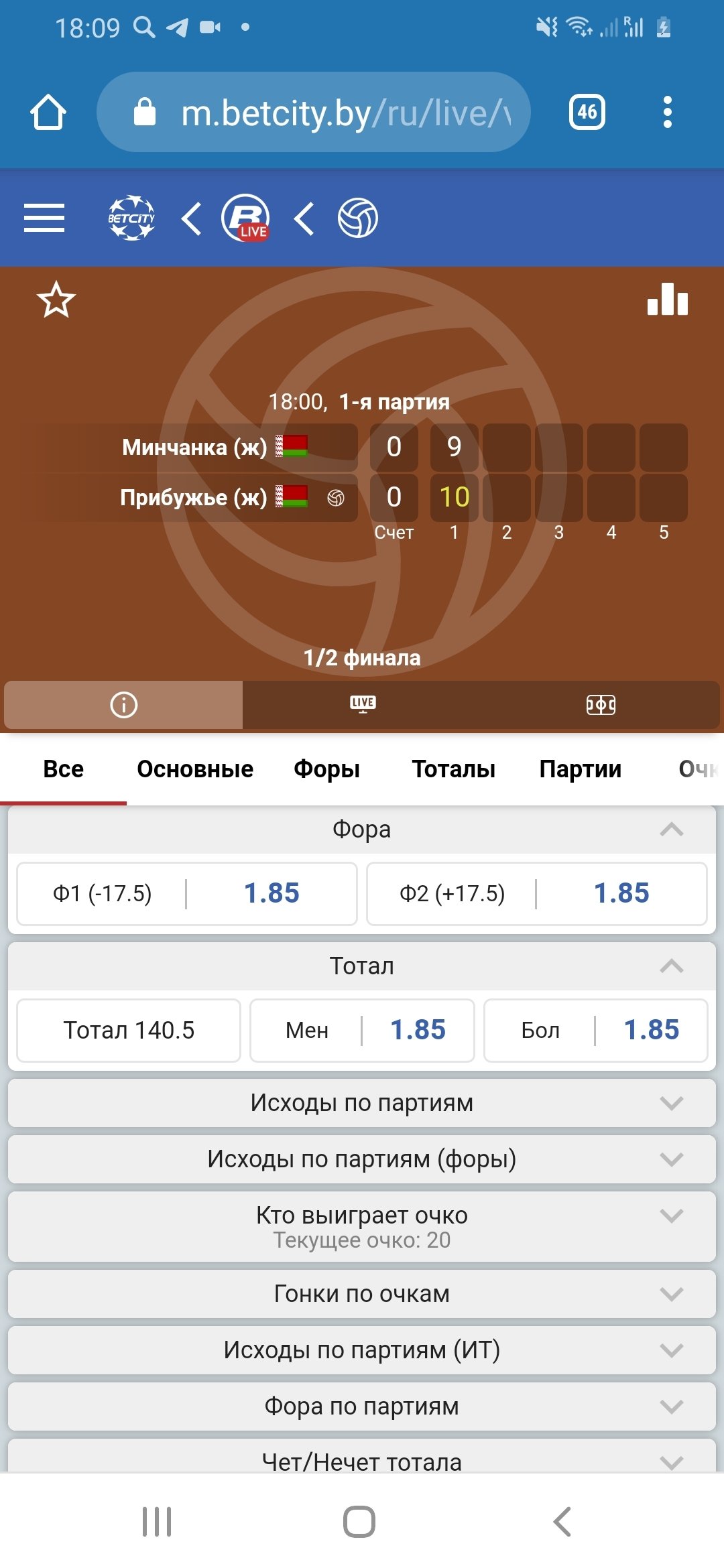
Task: Switch to the Партии tab
Action: coord(580,769)
